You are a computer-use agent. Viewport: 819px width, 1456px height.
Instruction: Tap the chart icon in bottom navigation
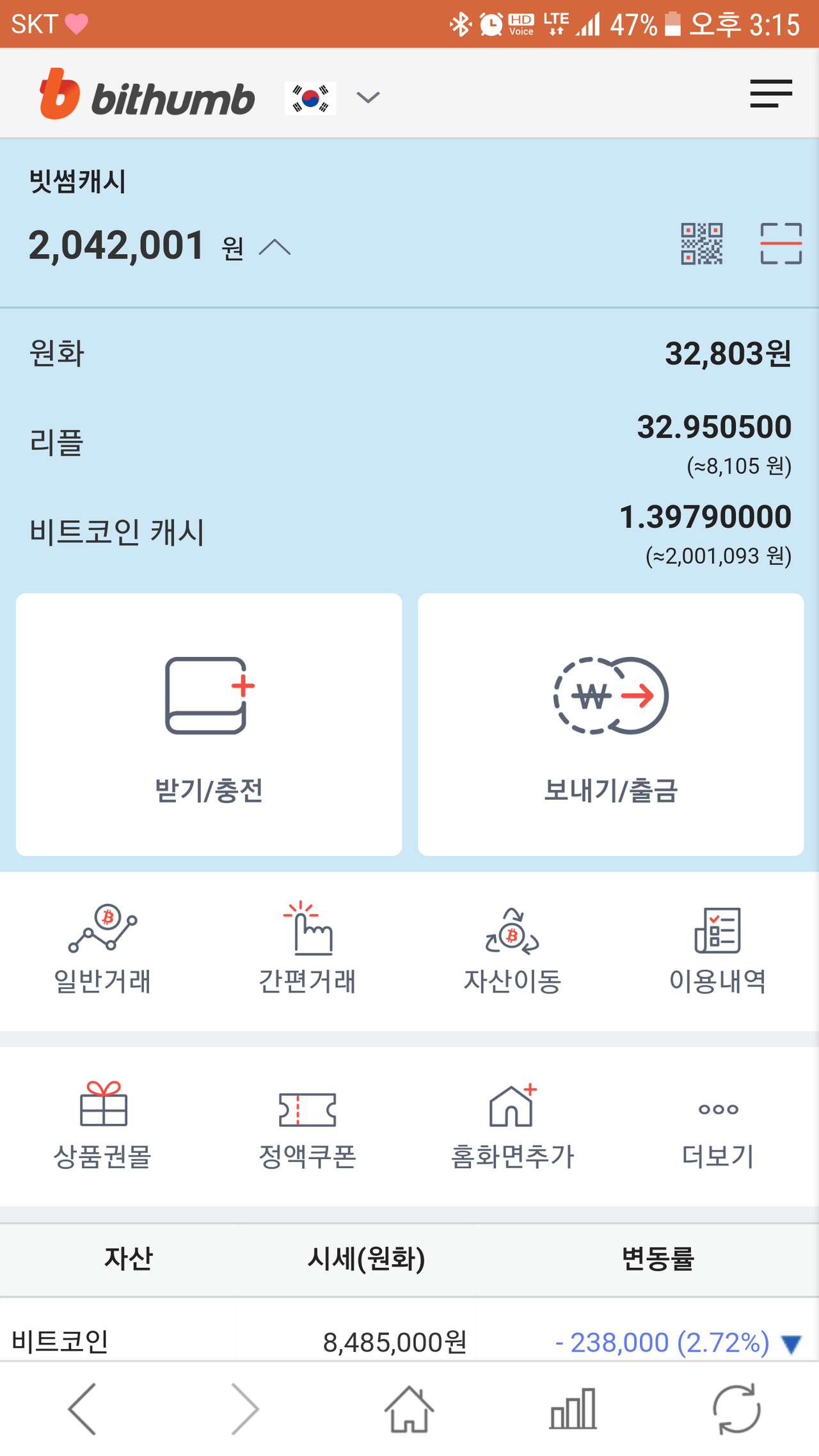pyautogui.click(x=573, y=1410)
